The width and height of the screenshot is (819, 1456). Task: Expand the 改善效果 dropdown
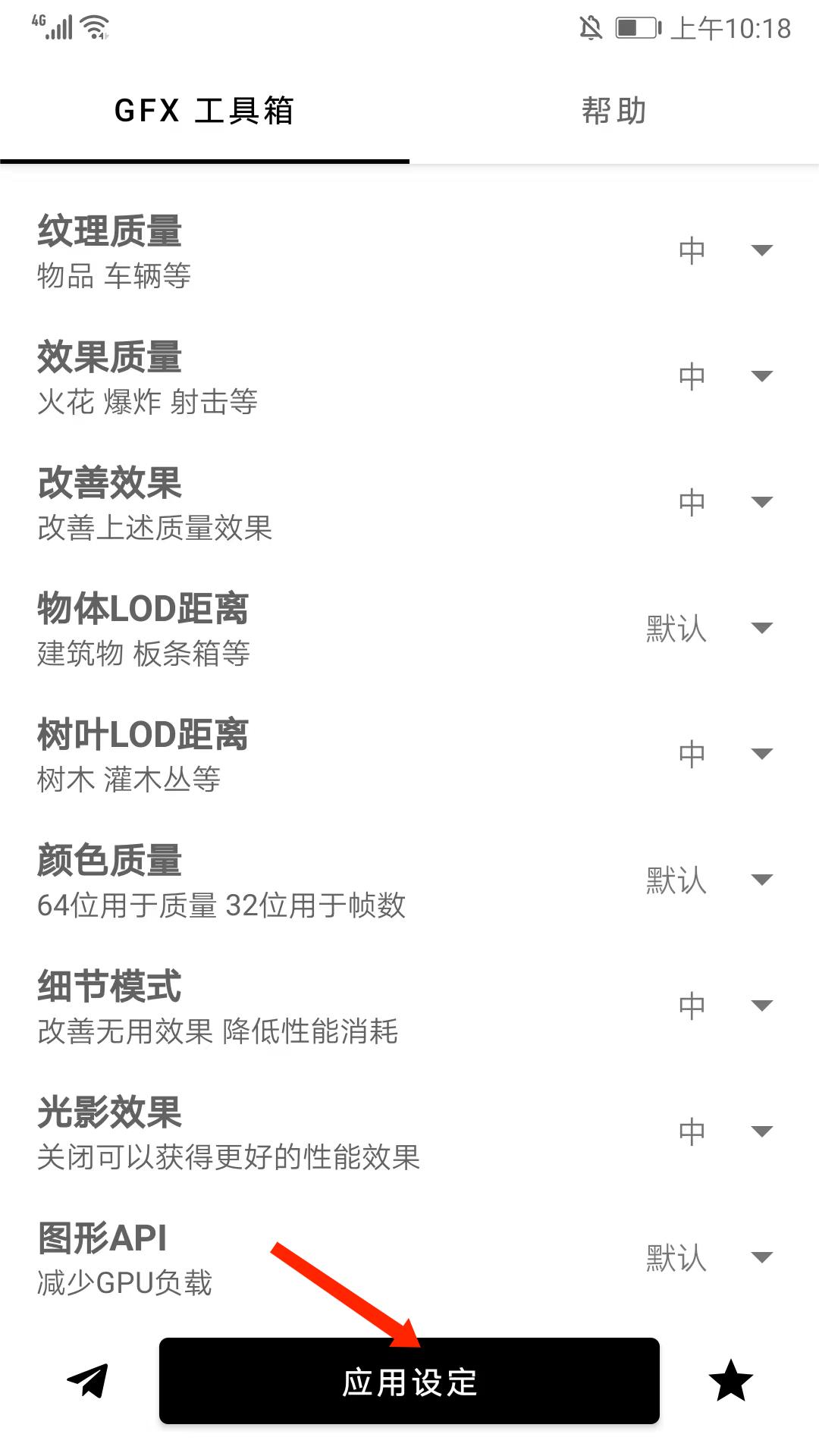(762, 501)
